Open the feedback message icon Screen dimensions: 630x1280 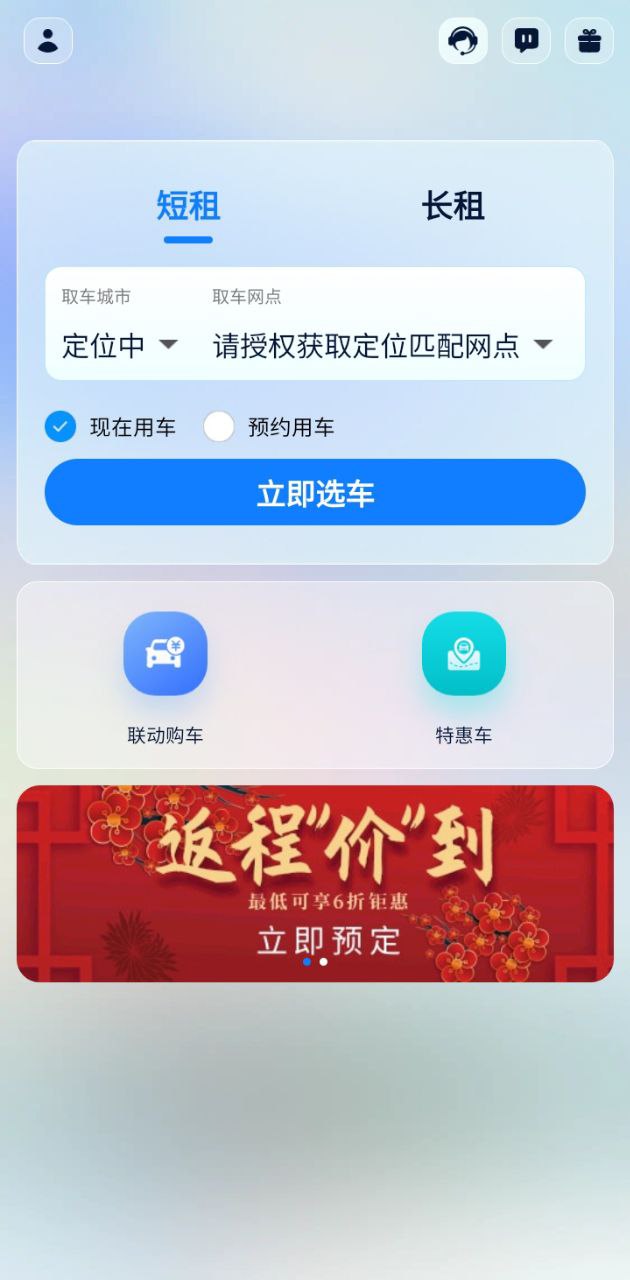pyautogui.click(x=526, y=41)
